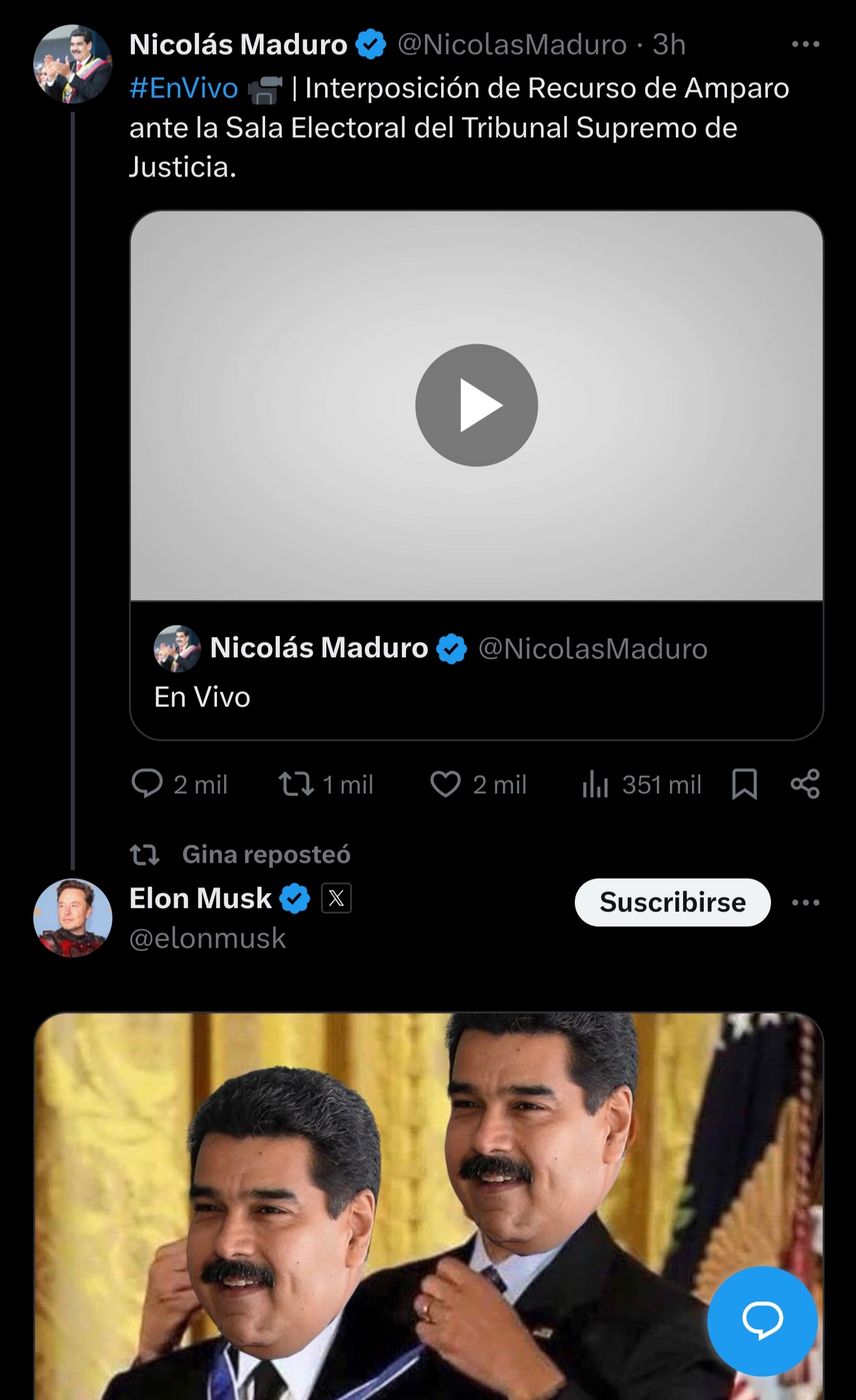
Task: Open the X affiliation badge beside Elon Musk
Action: pyautogui.click(x=336, y=898)
